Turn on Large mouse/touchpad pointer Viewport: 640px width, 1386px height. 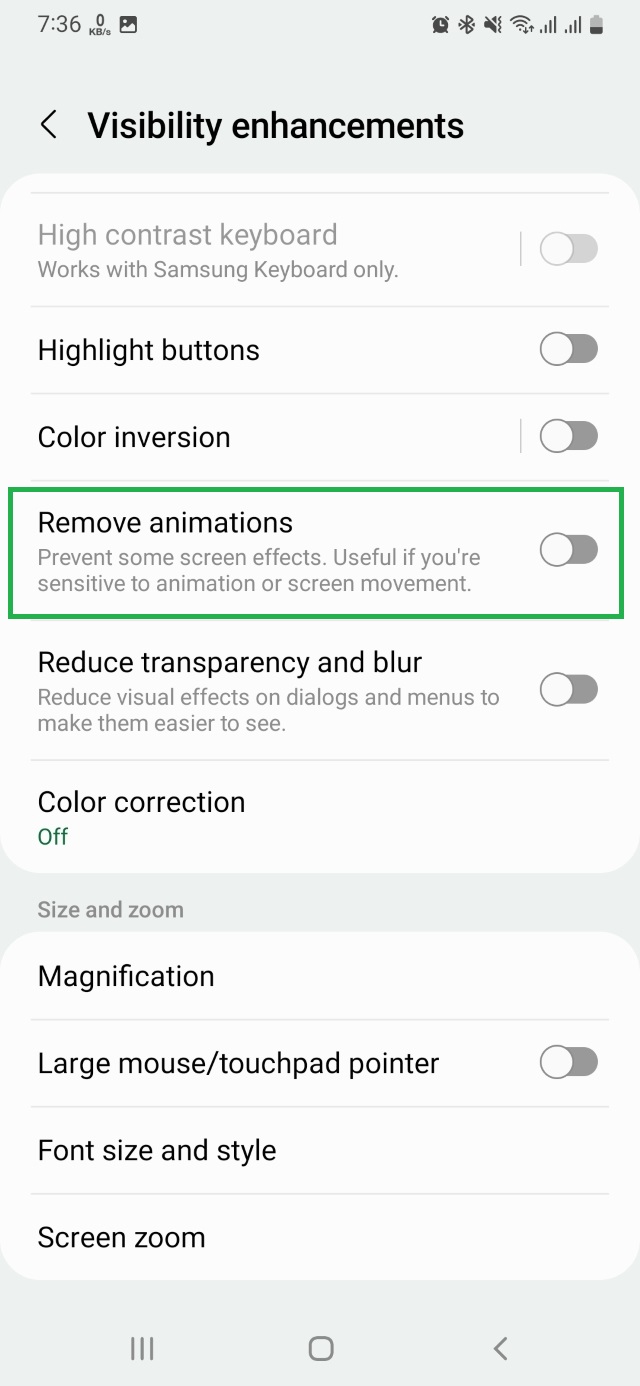568,1062
